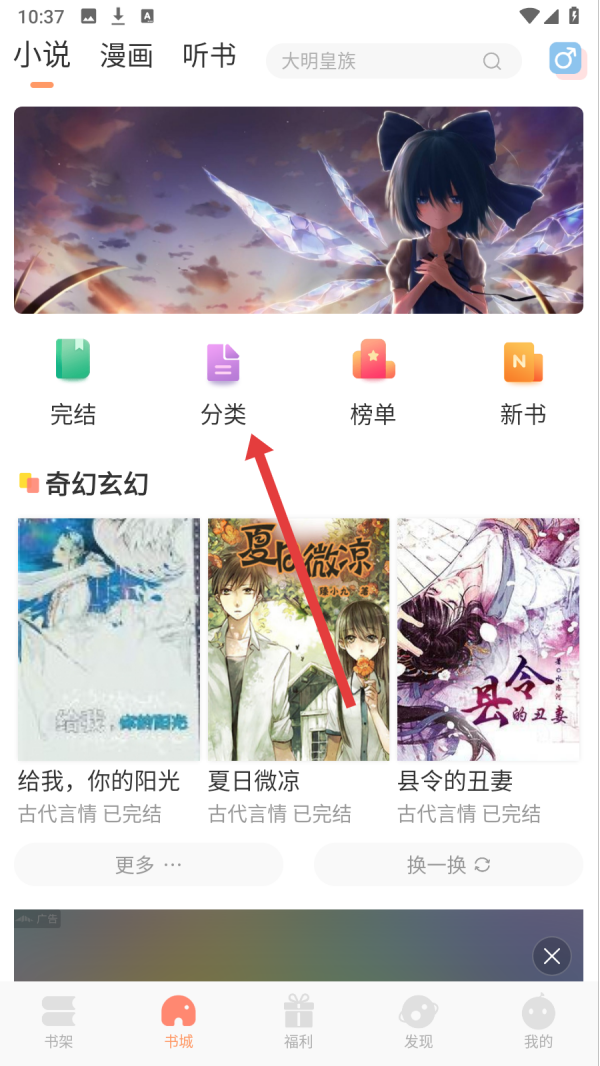Go to the 书架 tab

(58, 1022)
